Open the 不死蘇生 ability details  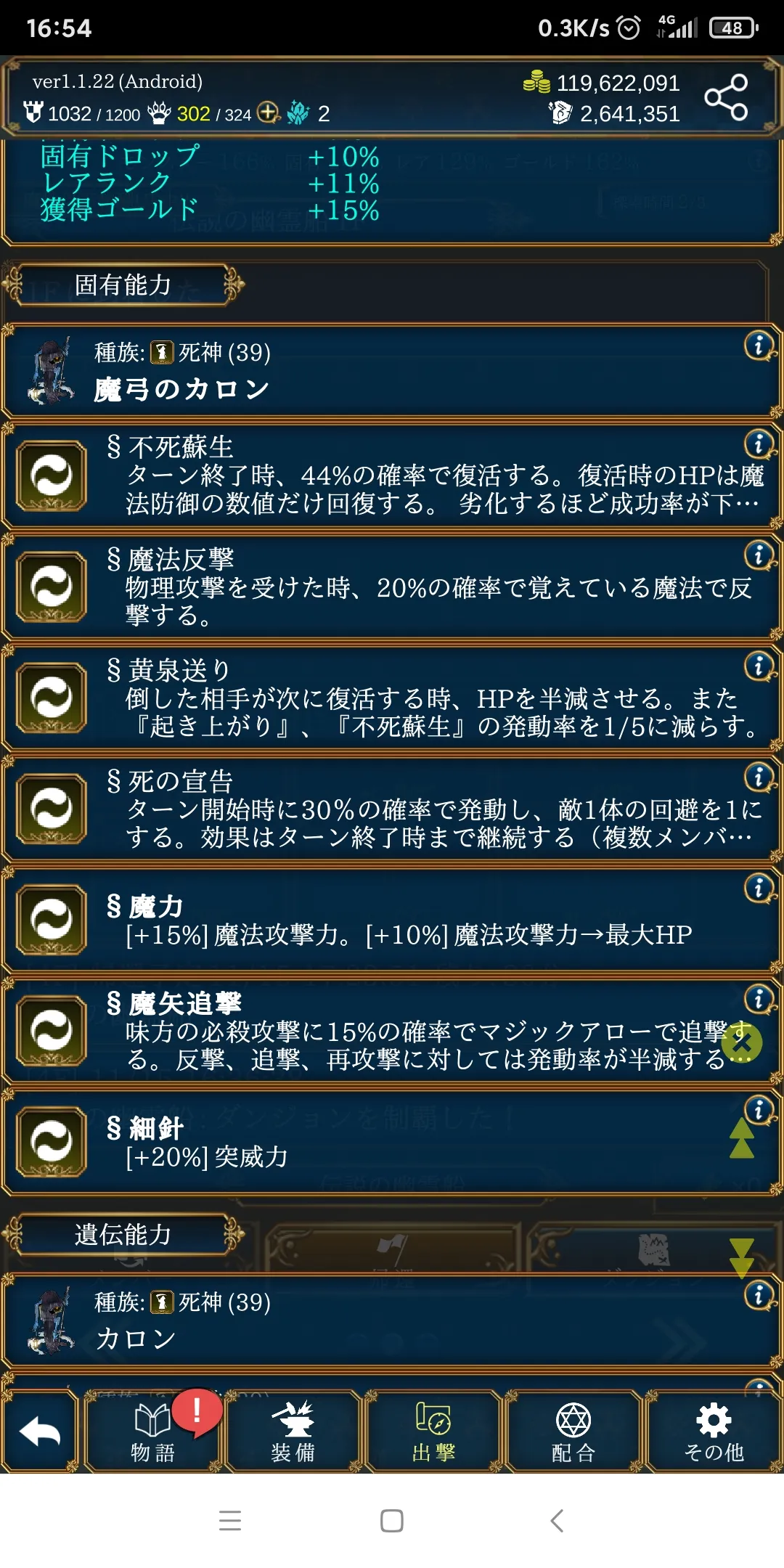coord(759,443)
